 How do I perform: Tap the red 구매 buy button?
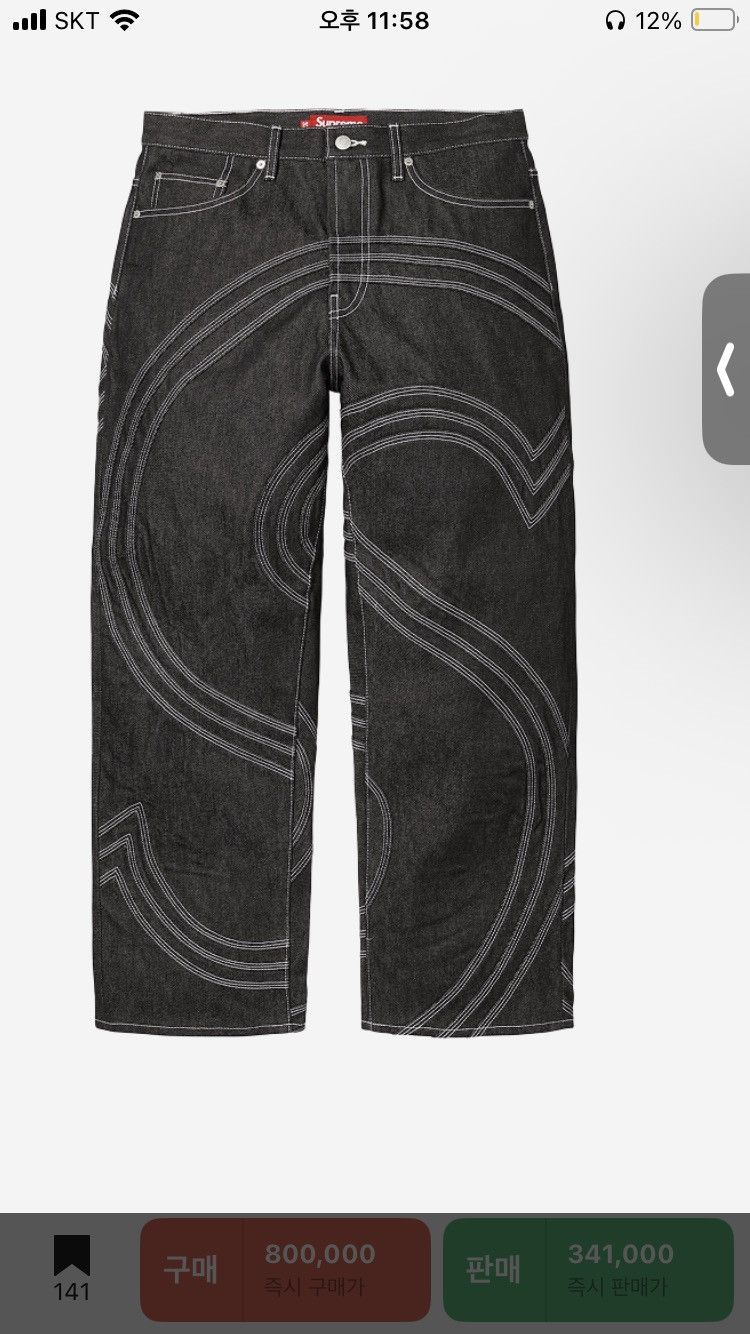(x=285, y=1269)
